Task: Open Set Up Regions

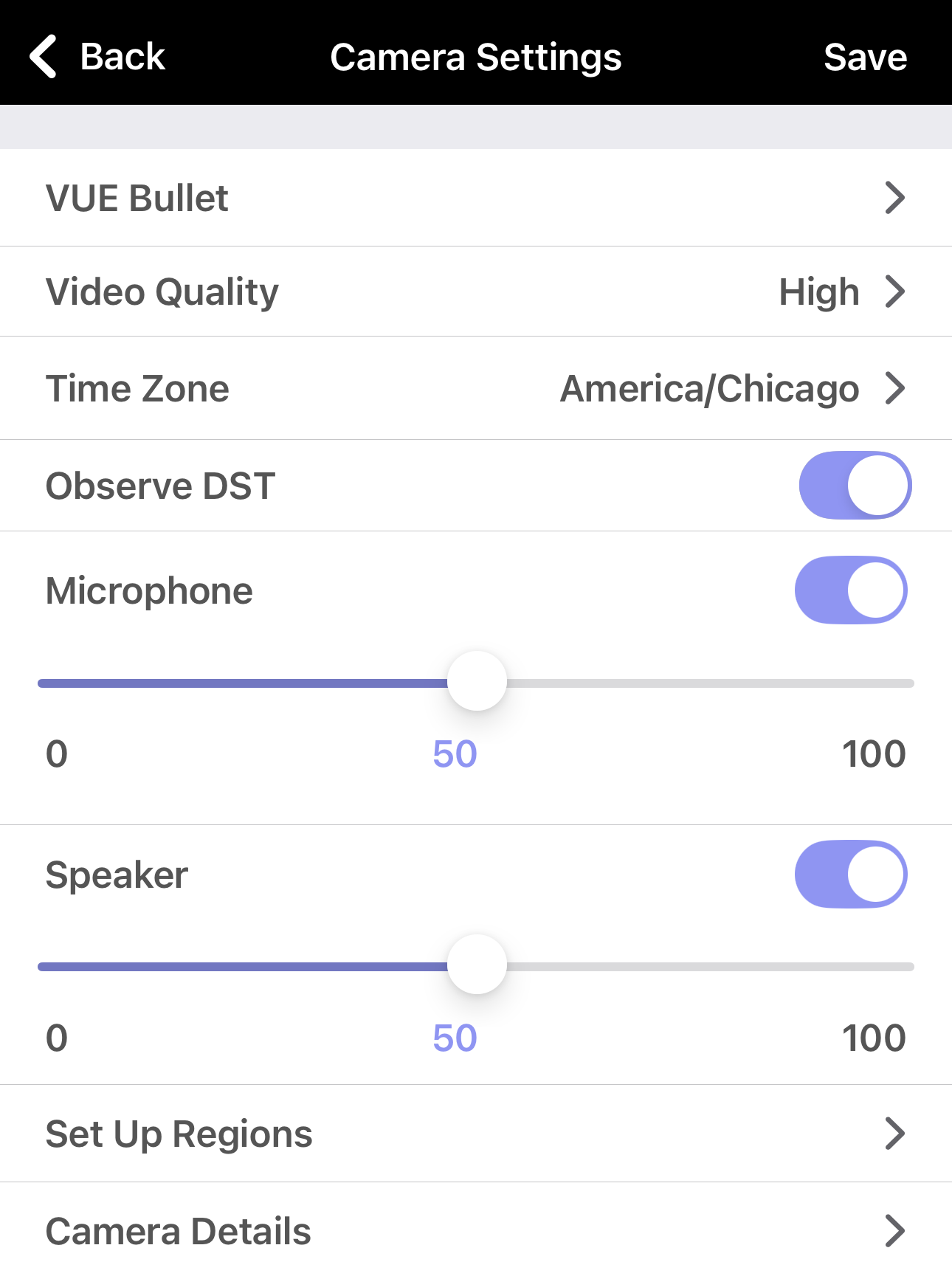Action: pyautogui.click(x=475, y=1134)
